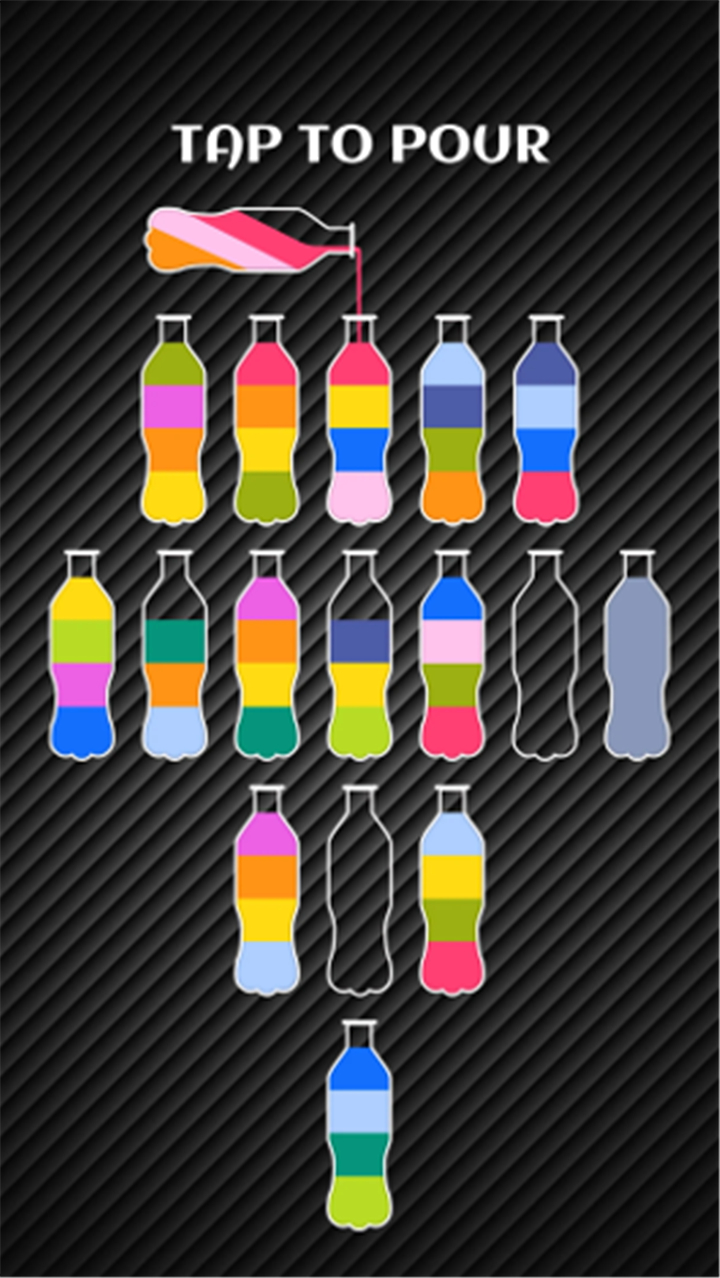Tap the solid gray bottle
This screenshot has width=720, height=1278.
tap(637, 655)
